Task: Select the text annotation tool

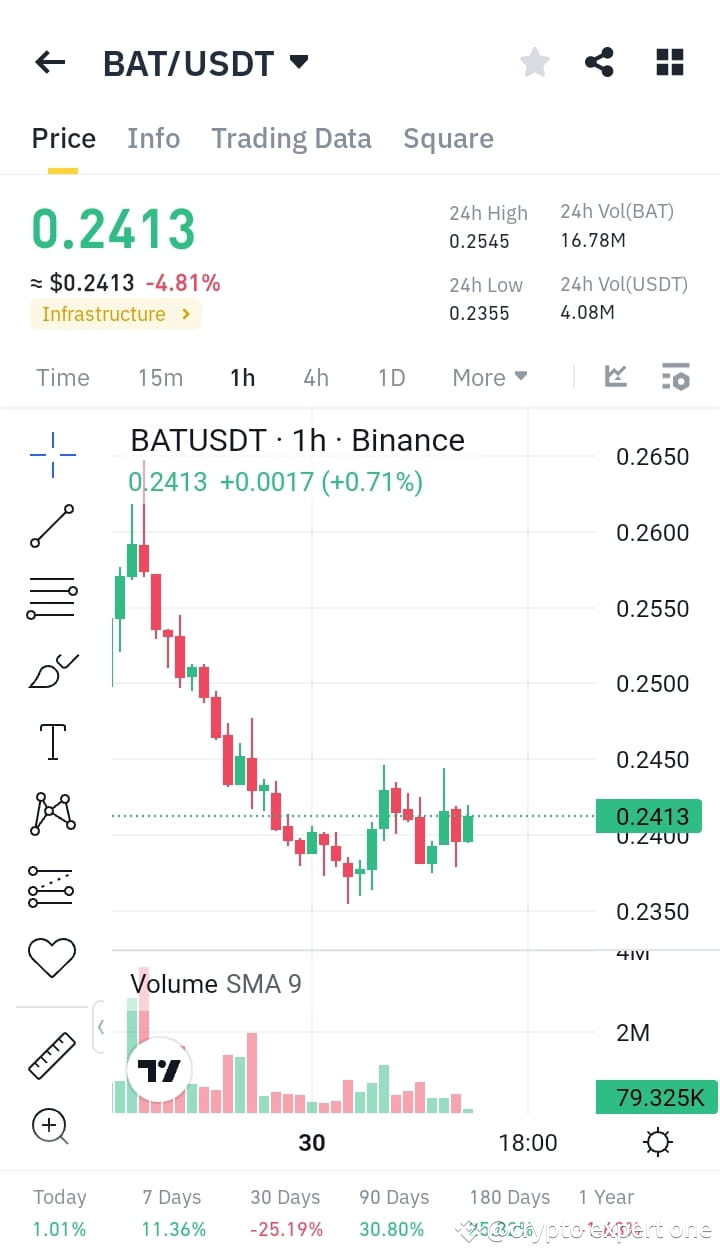Action: (x=52, y=740)
